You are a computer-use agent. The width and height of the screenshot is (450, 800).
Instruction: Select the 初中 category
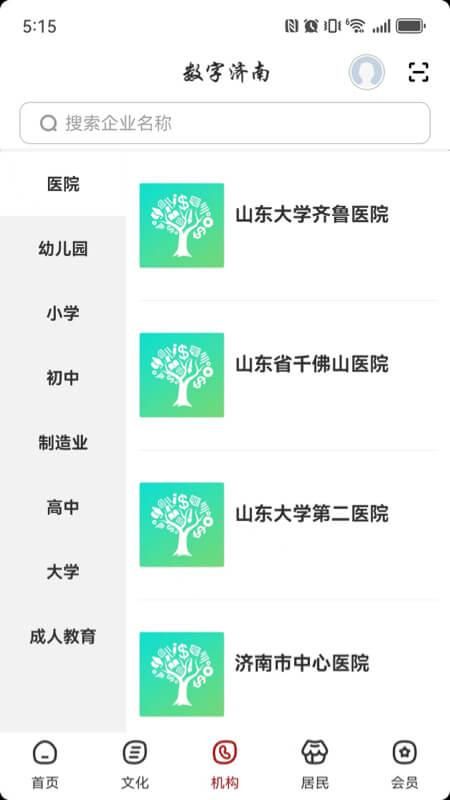[63, 378]
